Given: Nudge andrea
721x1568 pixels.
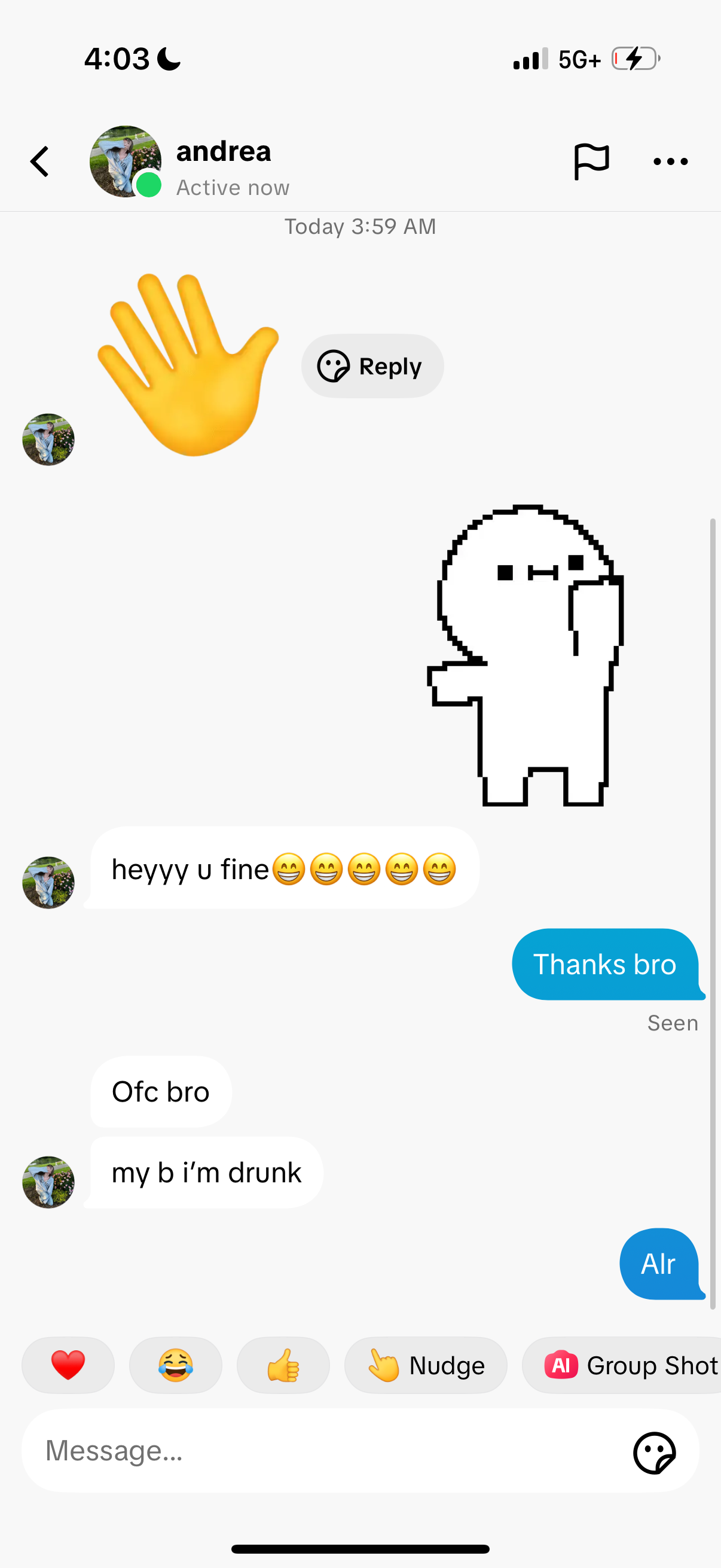Looking at the screenshot, I should point(426,1365).
